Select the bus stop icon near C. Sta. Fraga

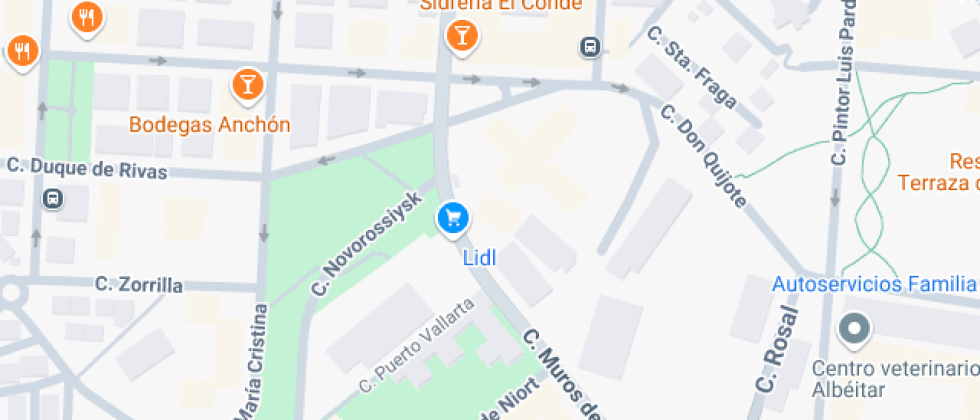coord(590,47)
